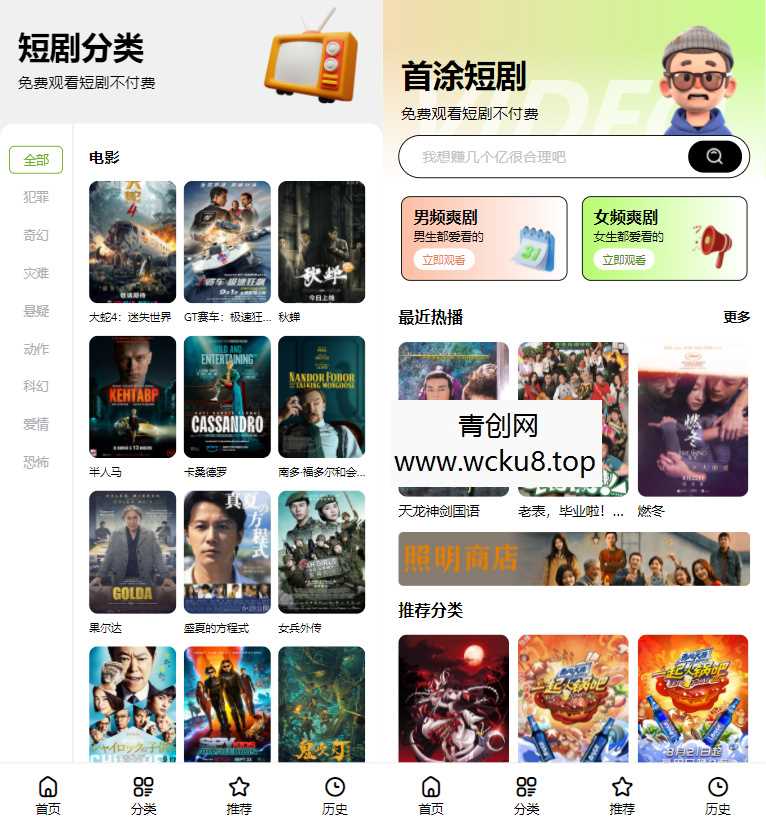
Task: Tap the search magnifier icon
Action: [713, 156]
